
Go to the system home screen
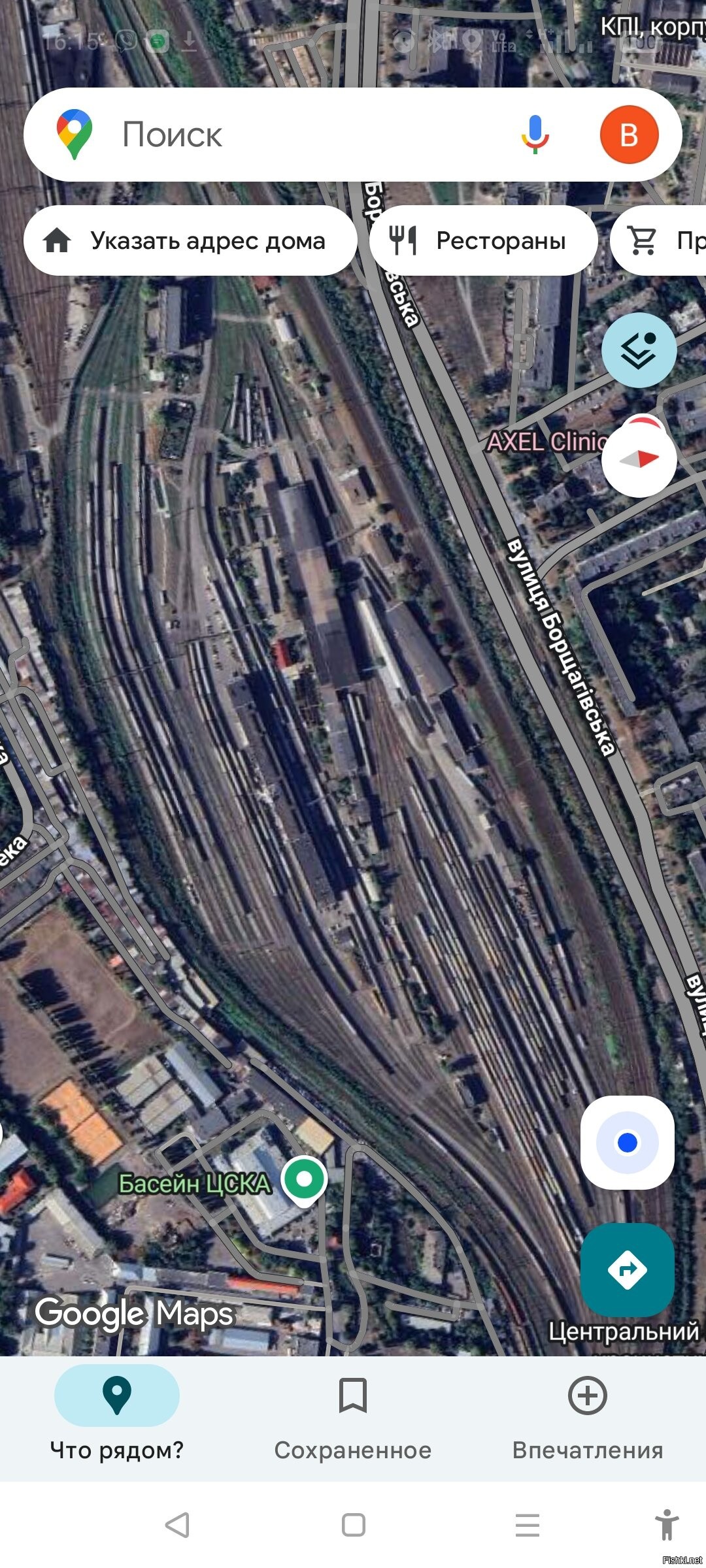pos(353,1525)
